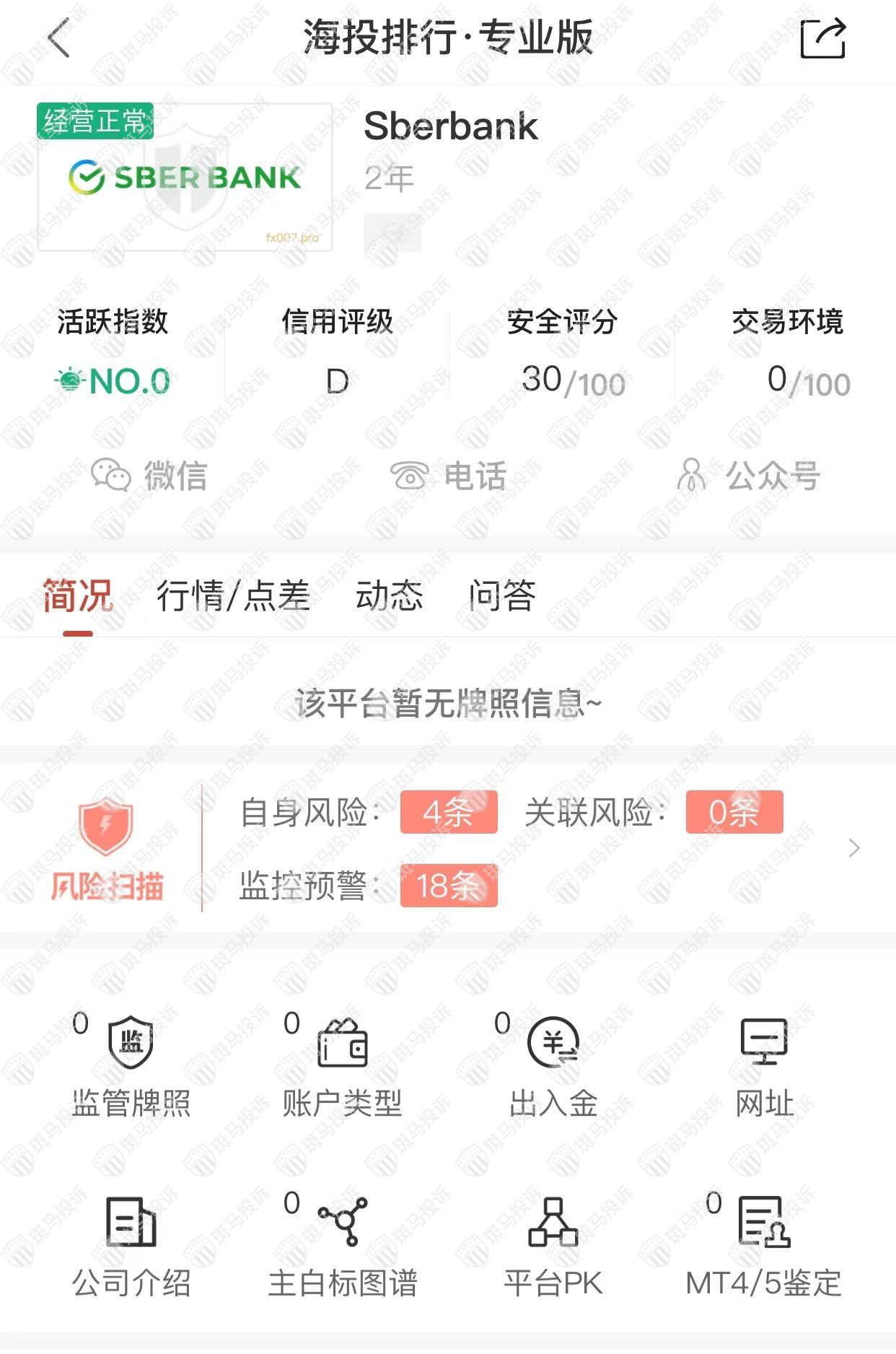Image resolution: width=896 pixels, height=1354 pixels.
Task: Open MT4/5鉴定
Action: pos(764,1246)
